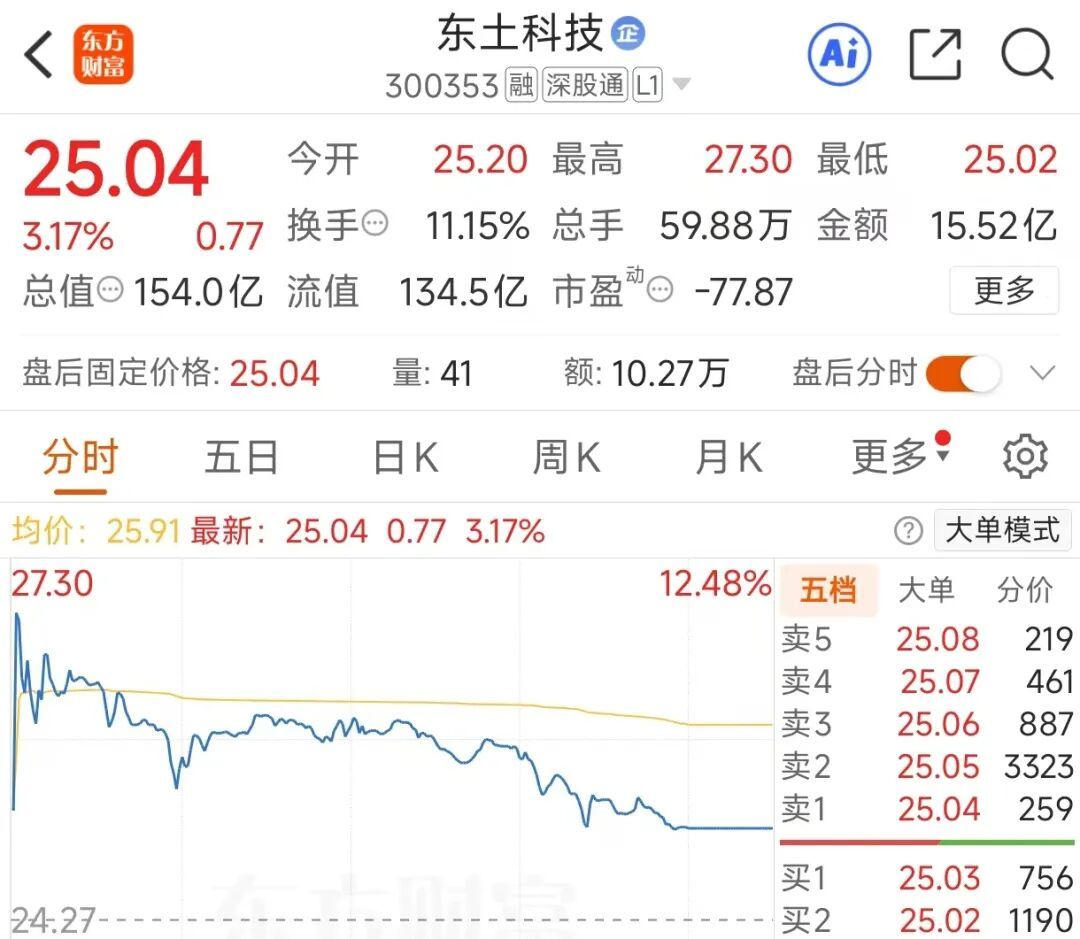Switch to the 周K chart tab
This screenshot has width=1080, height=939.
coord(566,458)
